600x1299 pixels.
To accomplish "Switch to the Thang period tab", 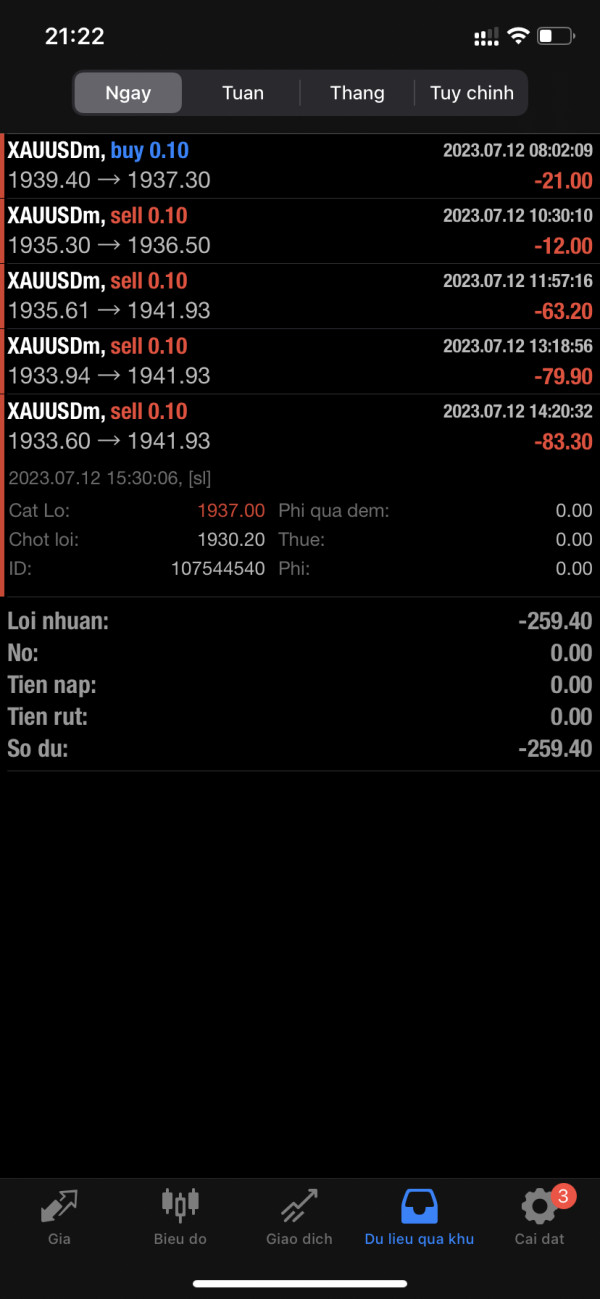I will click(x=357, y=93).
